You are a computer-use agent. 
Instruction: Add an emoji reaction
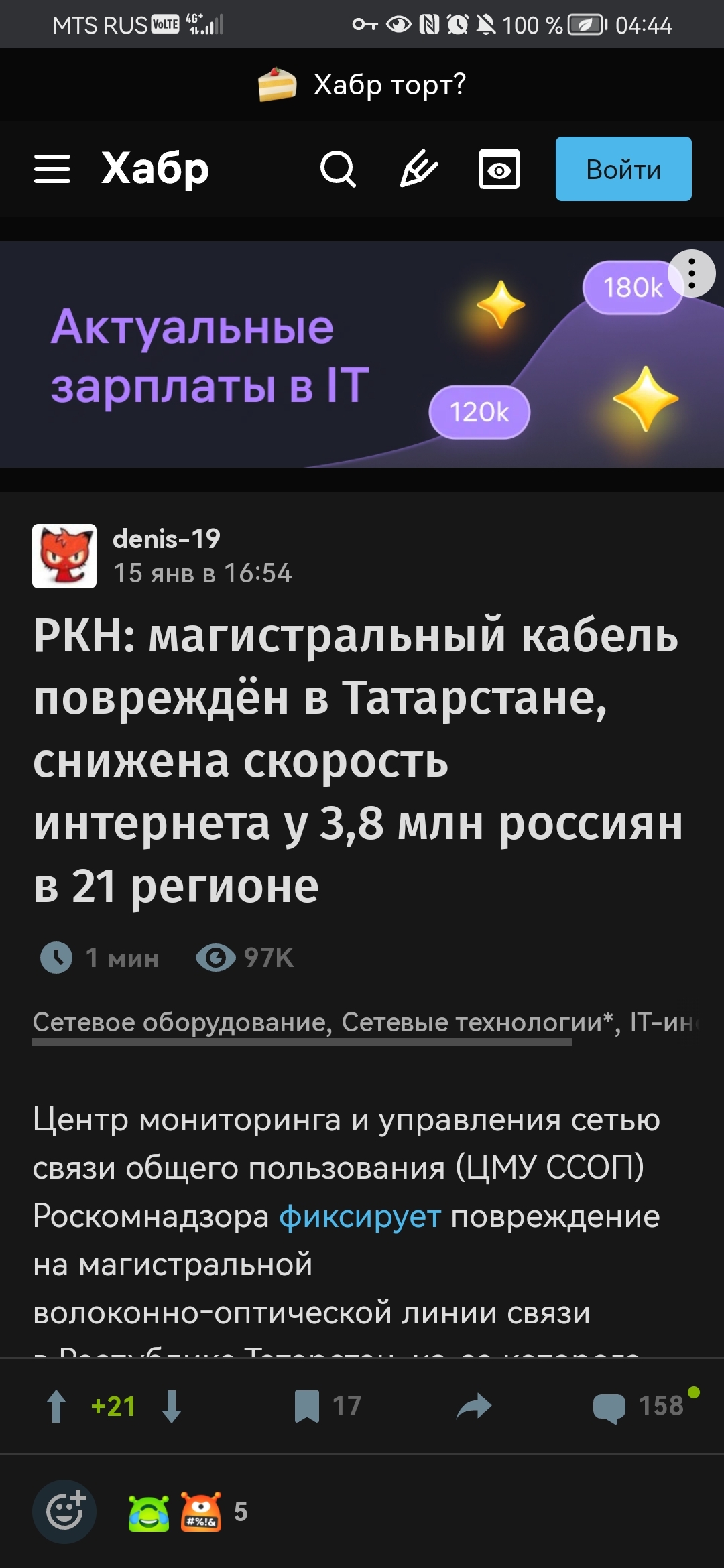click(64, 1512)
